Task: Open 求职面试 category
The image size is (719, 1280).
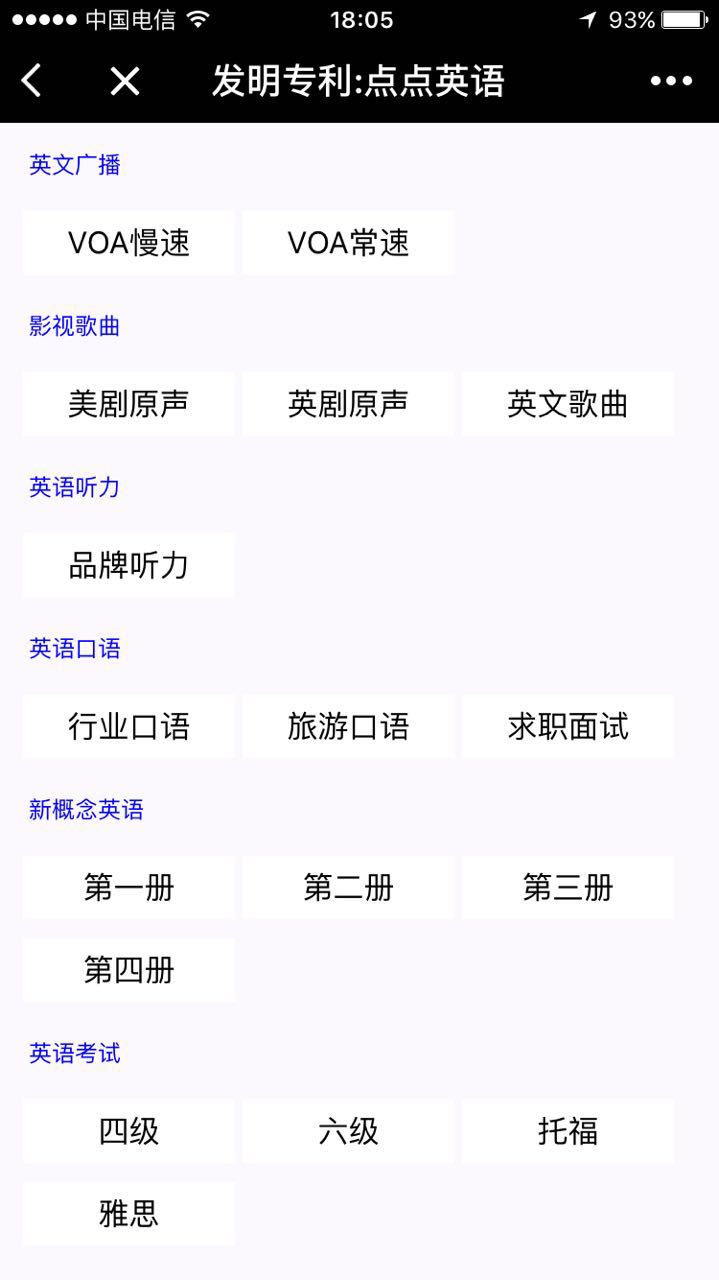Action: pyautogui.click(x=567, y=727)
